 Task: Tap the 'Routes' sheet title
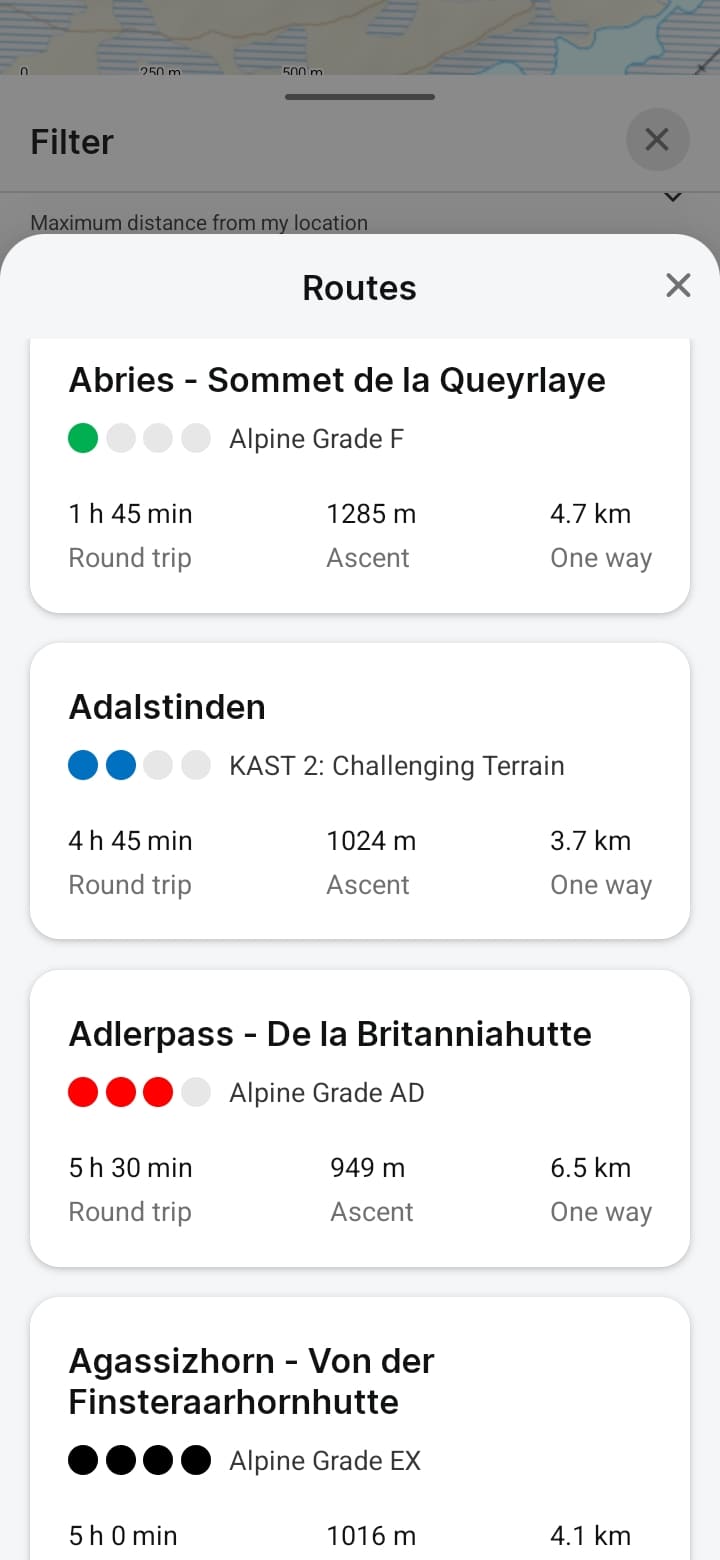pyautogui.click(x=359, y=287)
